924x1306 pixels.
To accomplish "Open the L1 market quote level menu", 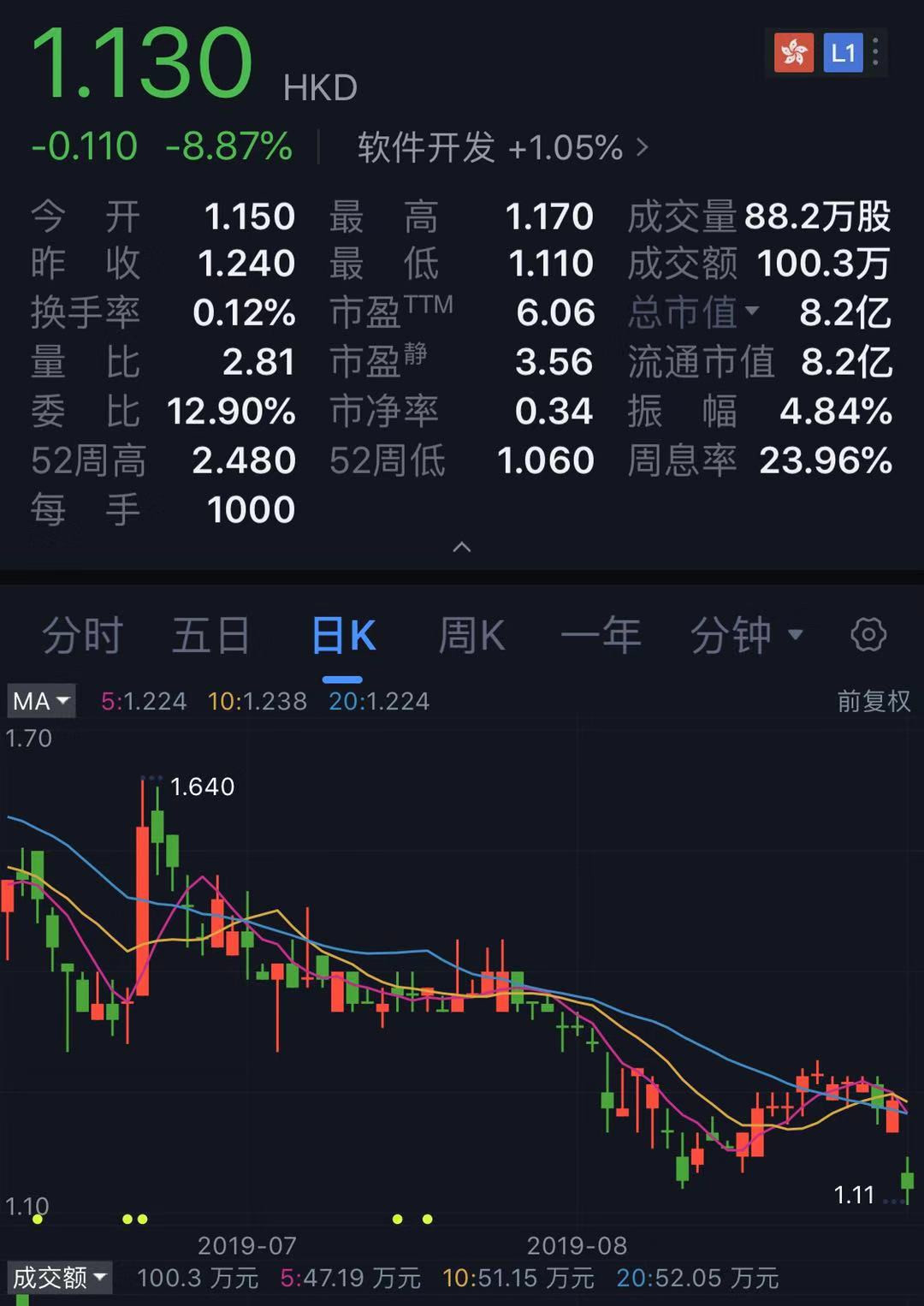I will click(x=843, y=53).
